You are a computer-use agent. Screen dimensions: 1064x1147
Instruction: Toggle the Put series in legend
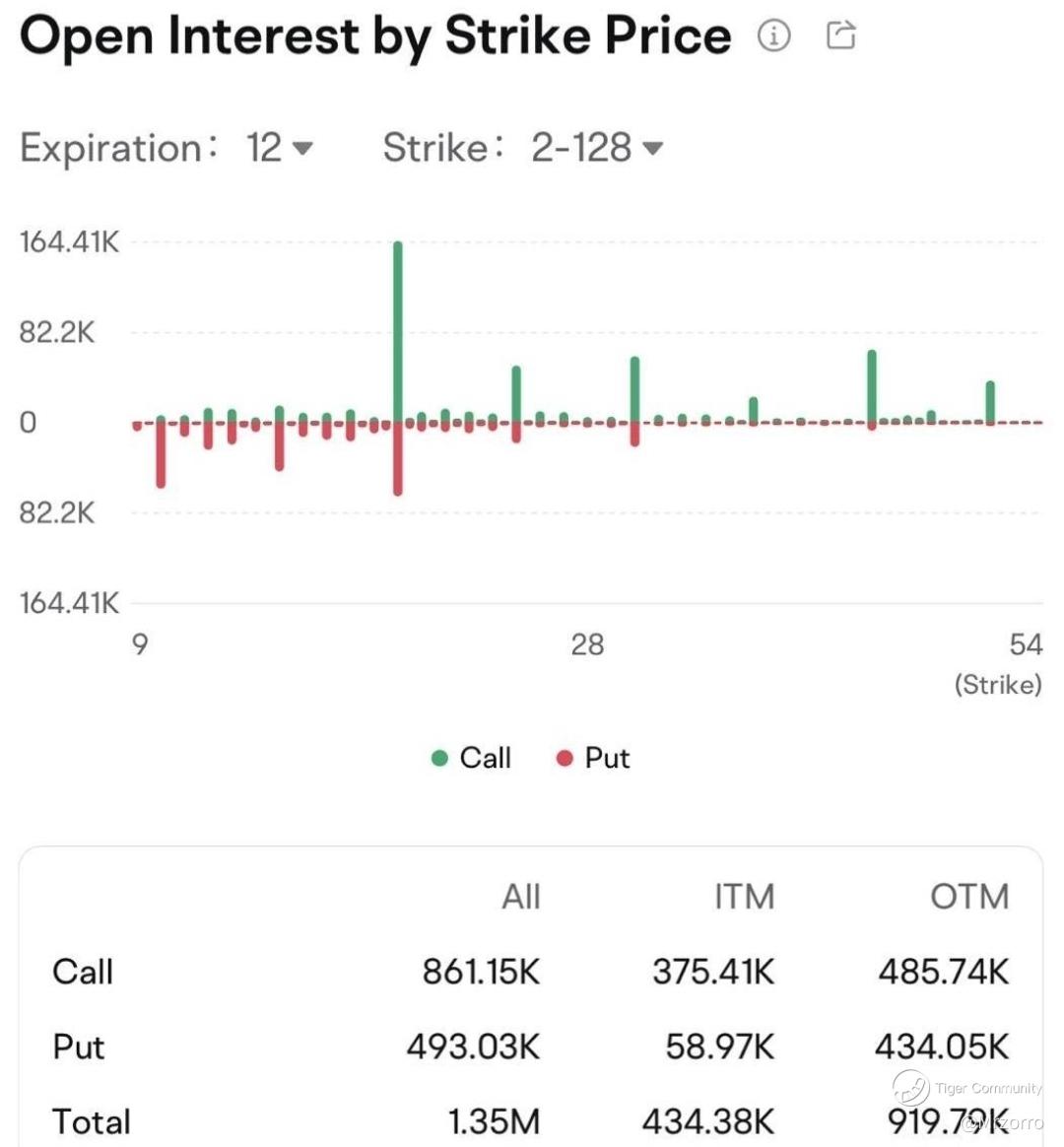[593, 758]
